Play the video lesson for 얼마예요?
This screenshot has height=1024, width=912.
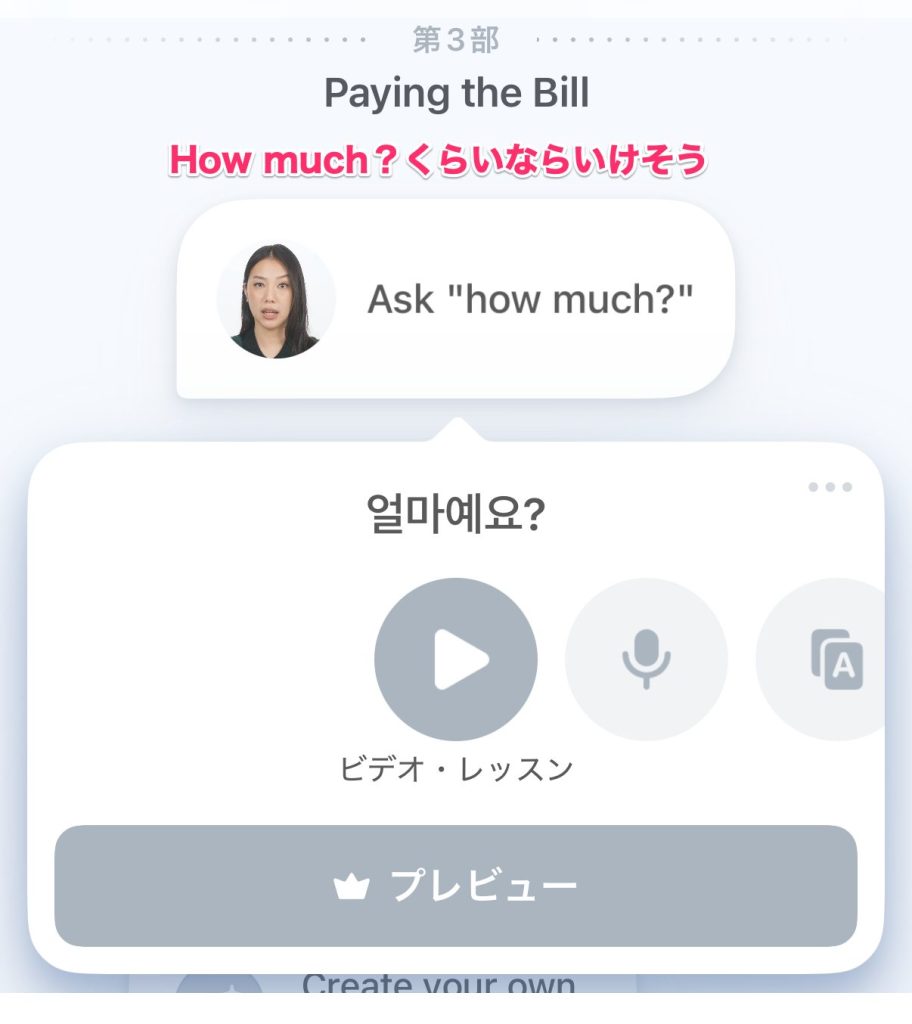point(455,660)
